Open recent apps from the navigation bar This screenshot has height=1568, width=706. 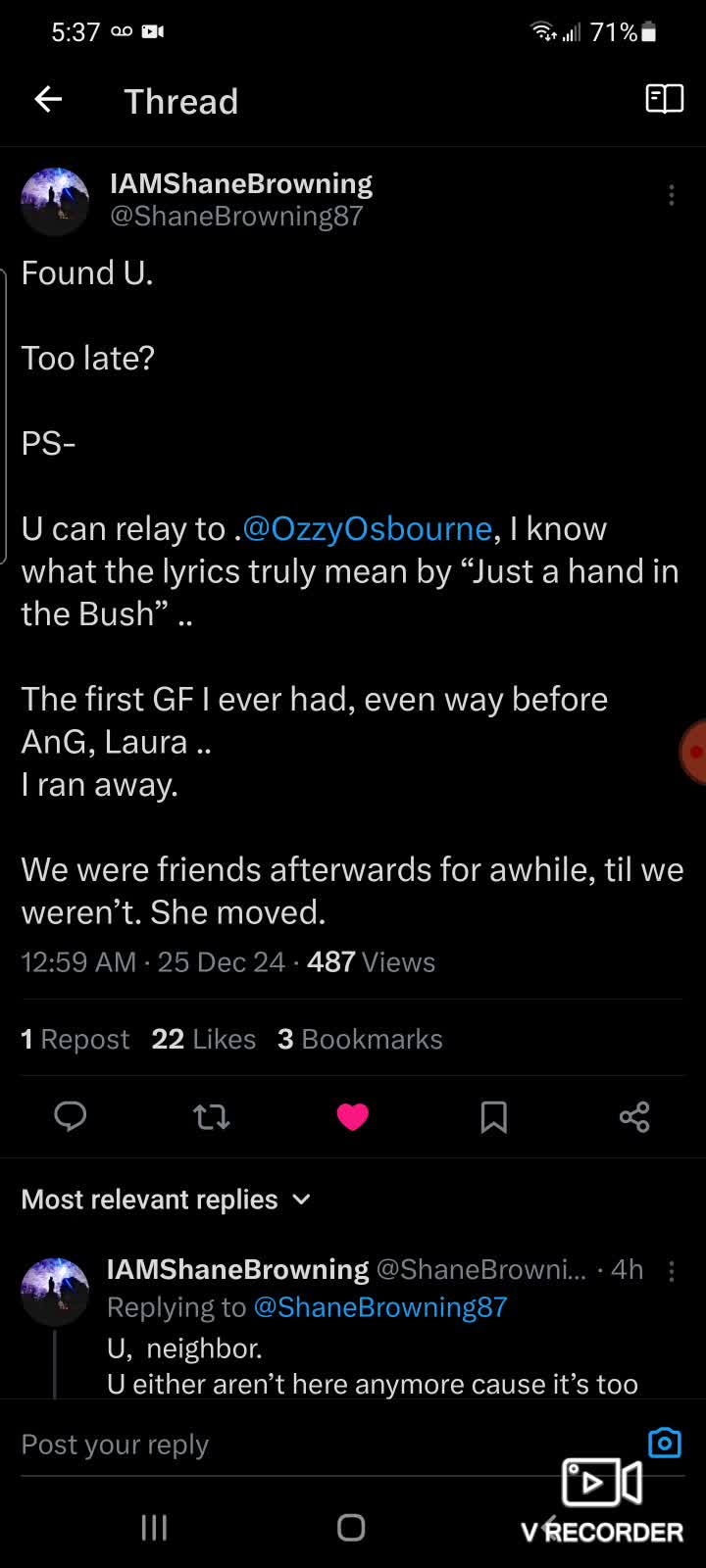[x=154, y=1527]
